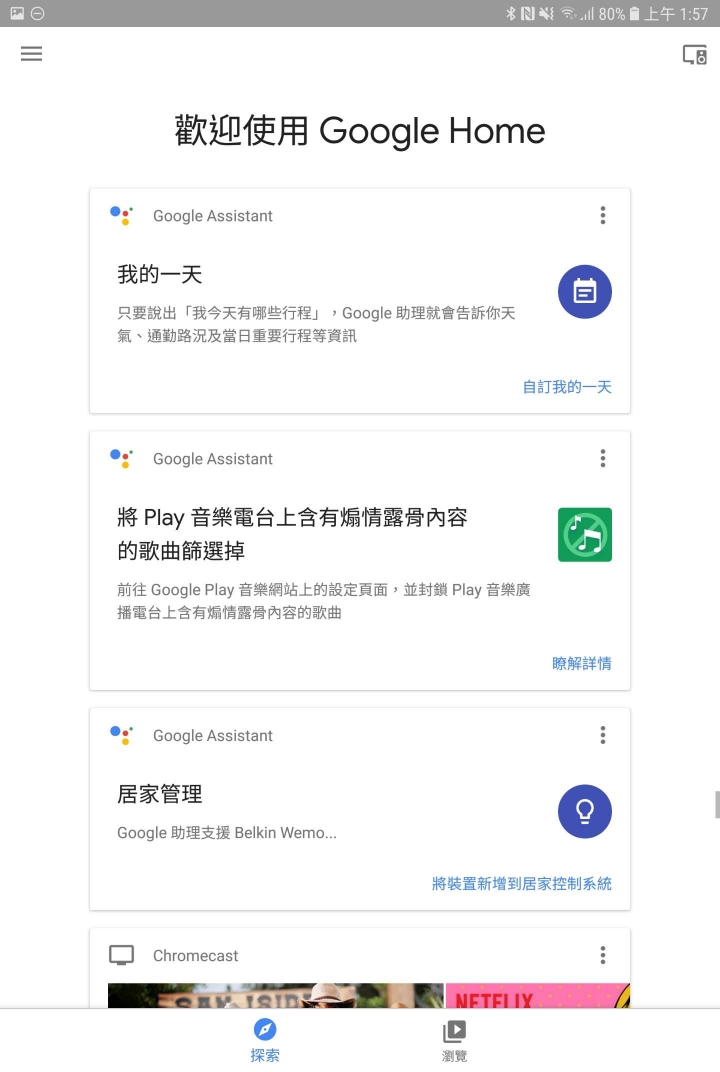This screenshot has width=720, height=1072.
Task: Open overflow menu on Chromecast card
Action: [x=602, y=955]
